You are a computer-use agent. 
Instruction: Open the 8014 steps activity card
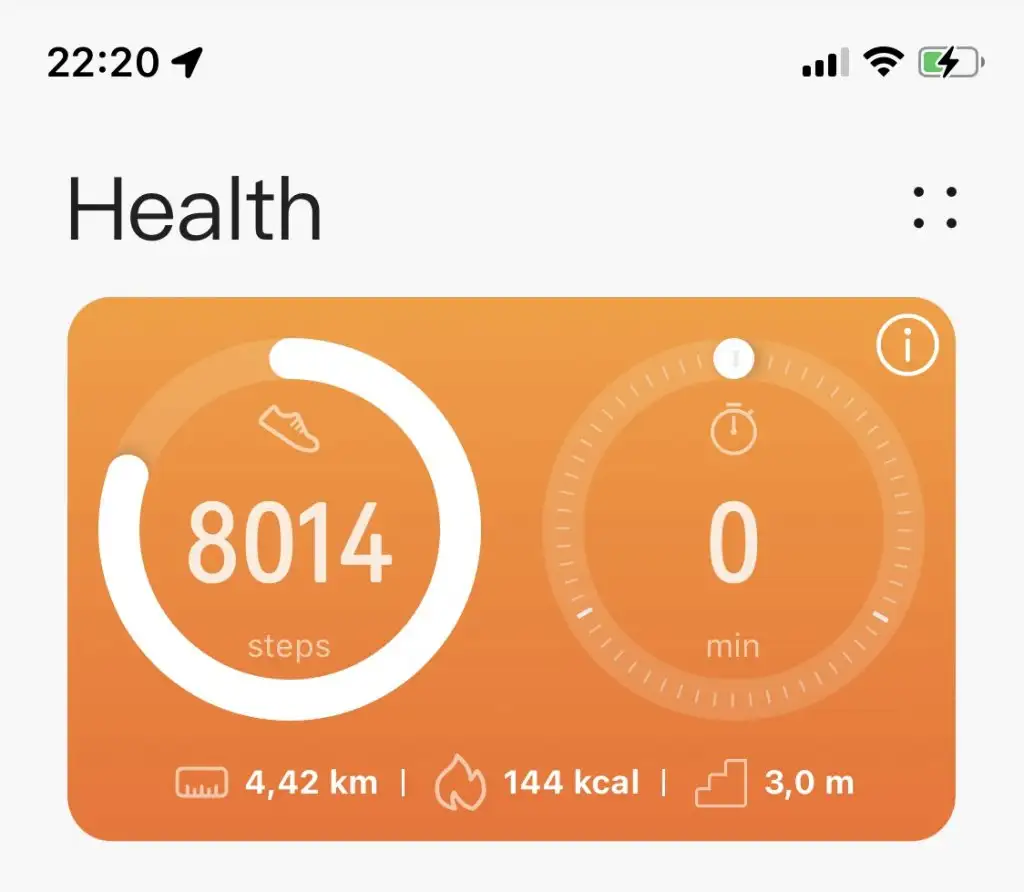[x=290, y=545]
